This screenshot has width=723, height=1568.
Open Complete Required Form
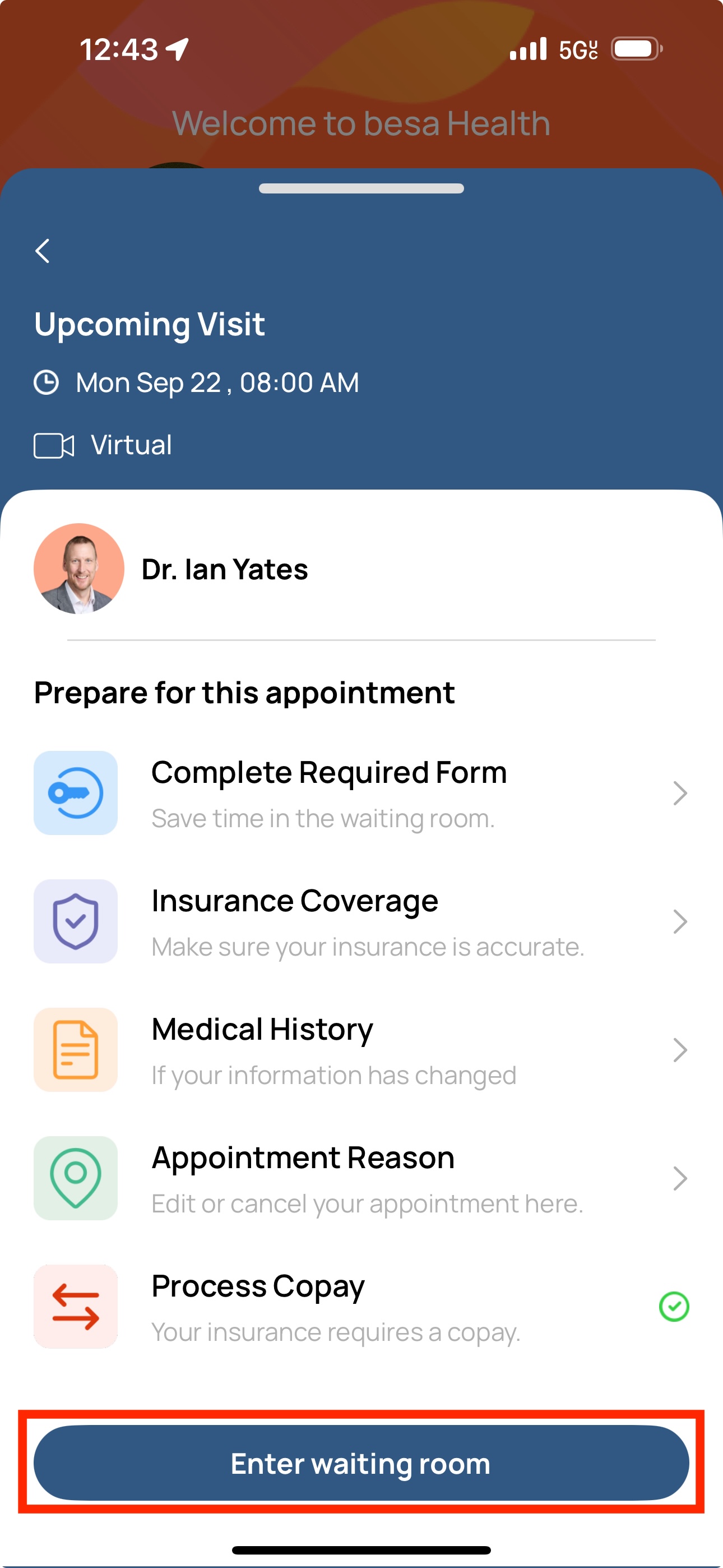tap(361, 793)
